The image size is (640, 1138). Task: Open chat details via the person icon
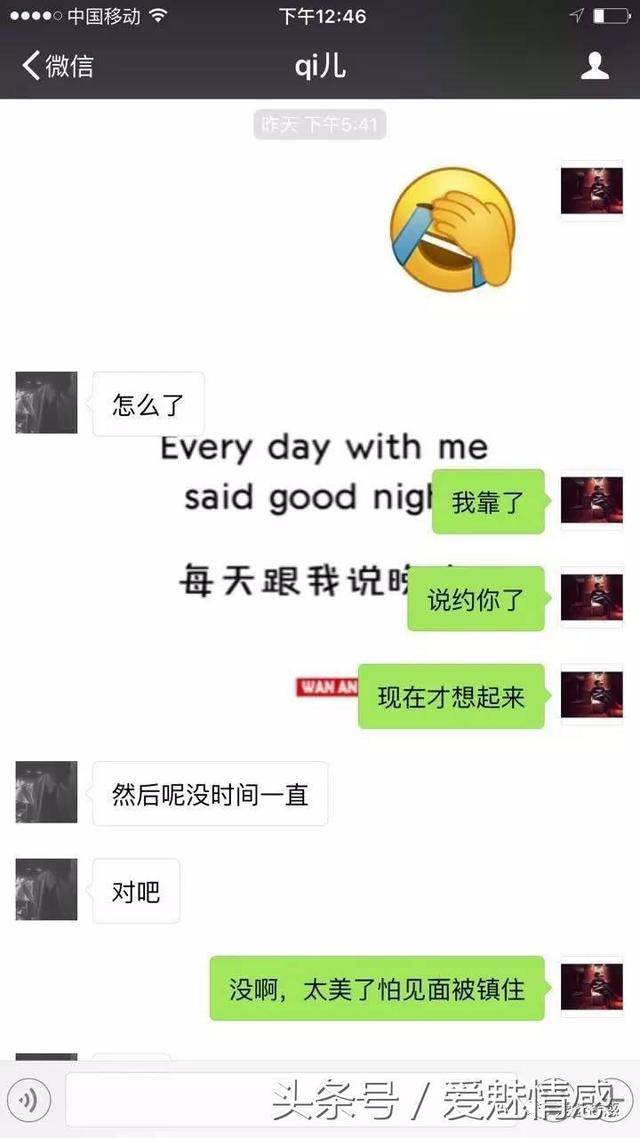pyautogui.click(x=595, y=67)
